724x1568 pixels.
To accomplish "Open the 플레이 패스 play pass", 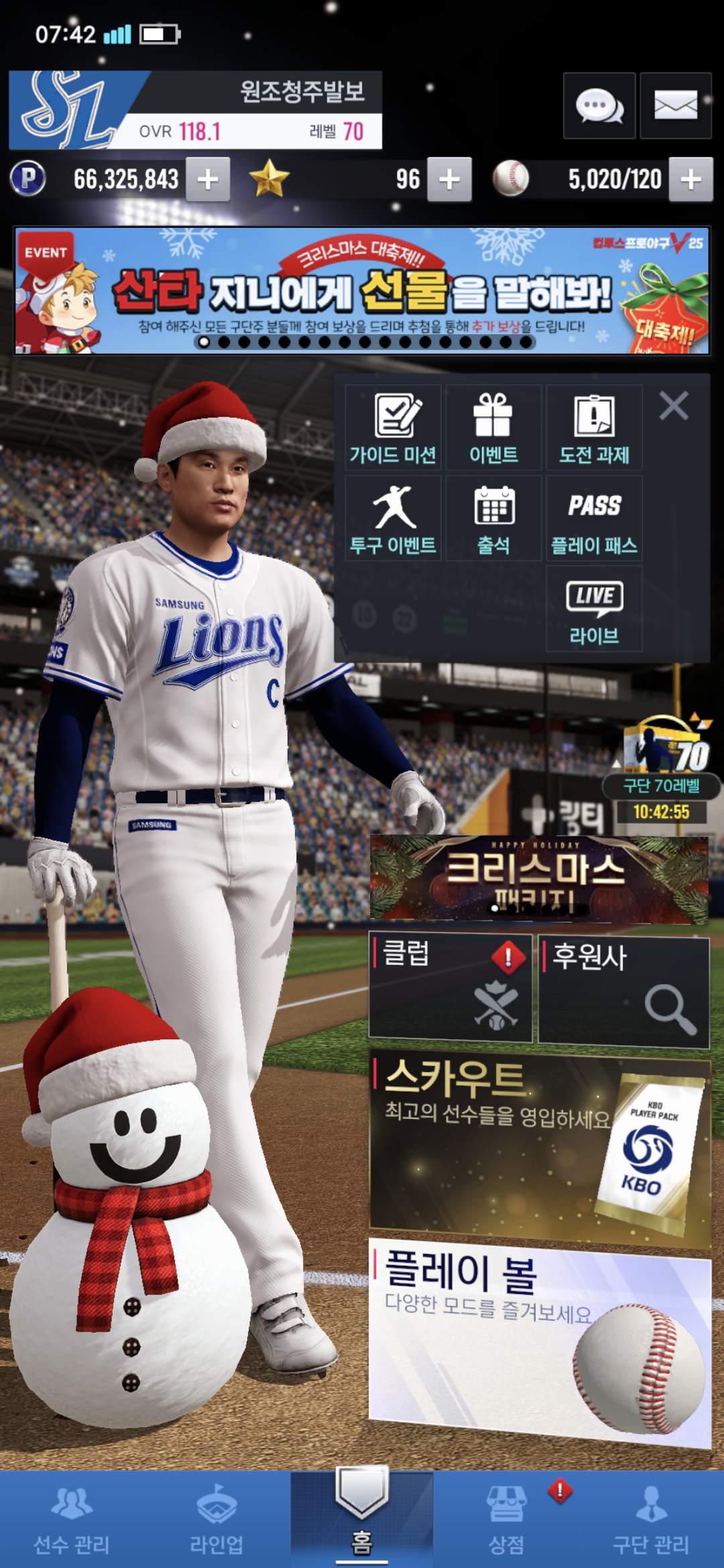I will (594, 519).
